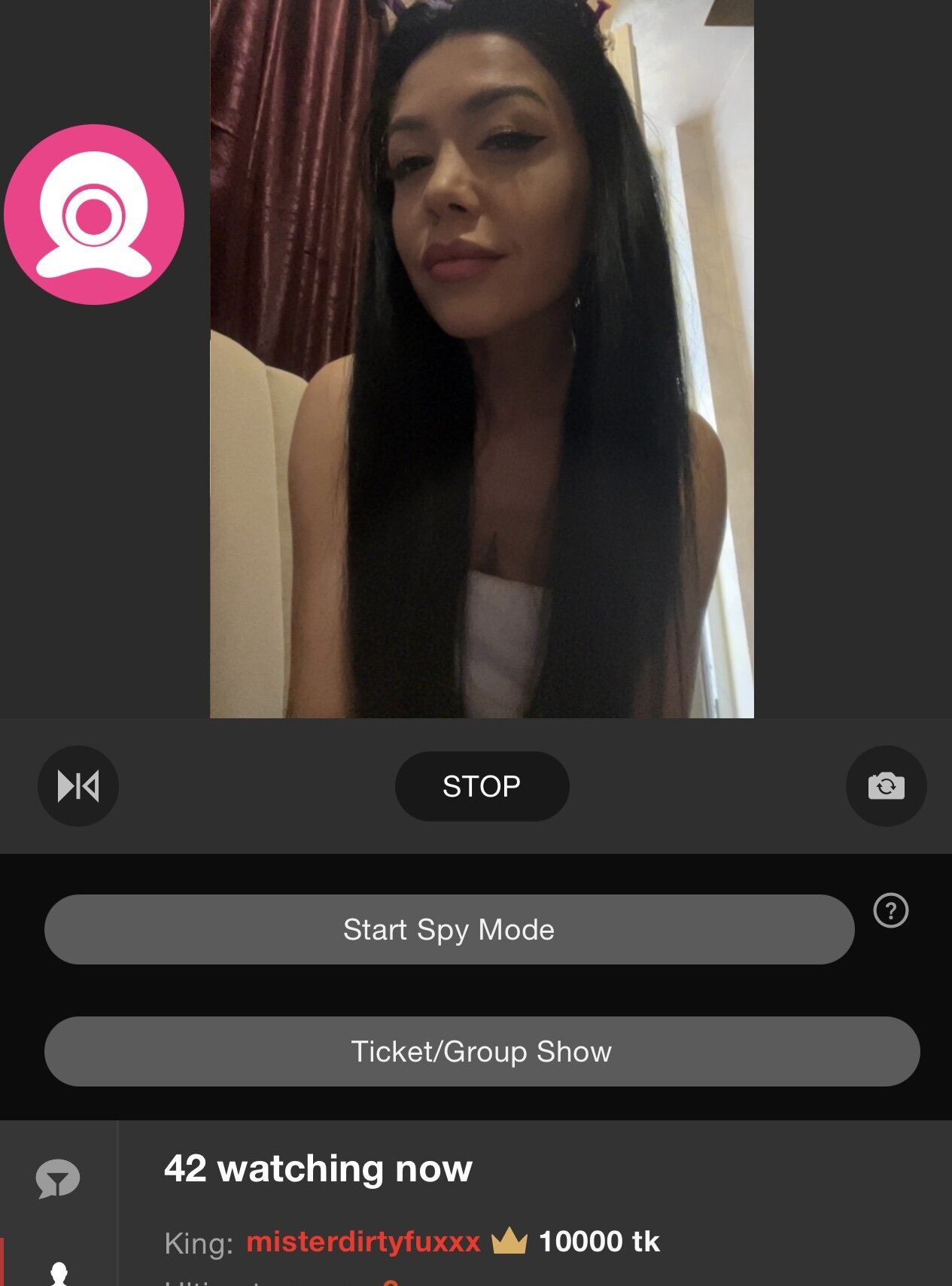Start a Ticket/Group Show
The width and height of the screenshot is (952, 1286).
click(x=482, y=1051)
